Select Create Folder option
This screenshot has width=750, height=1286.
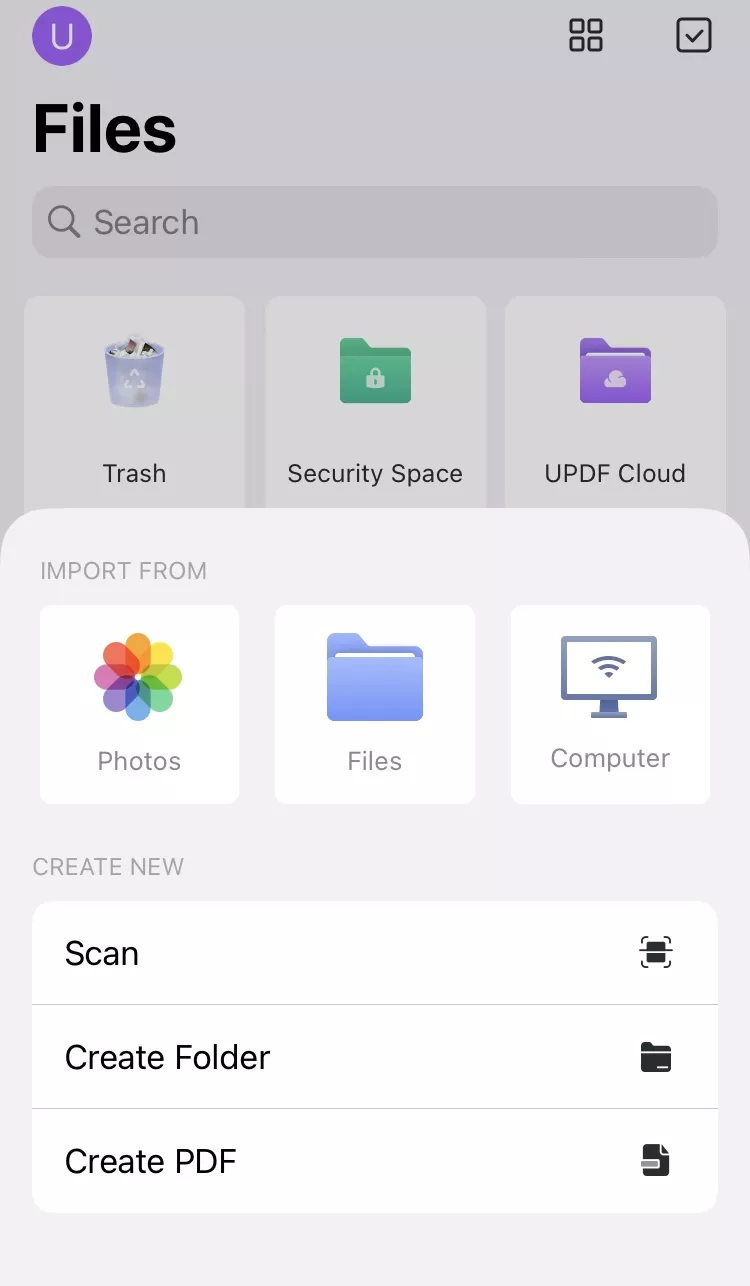point(375,1057)
